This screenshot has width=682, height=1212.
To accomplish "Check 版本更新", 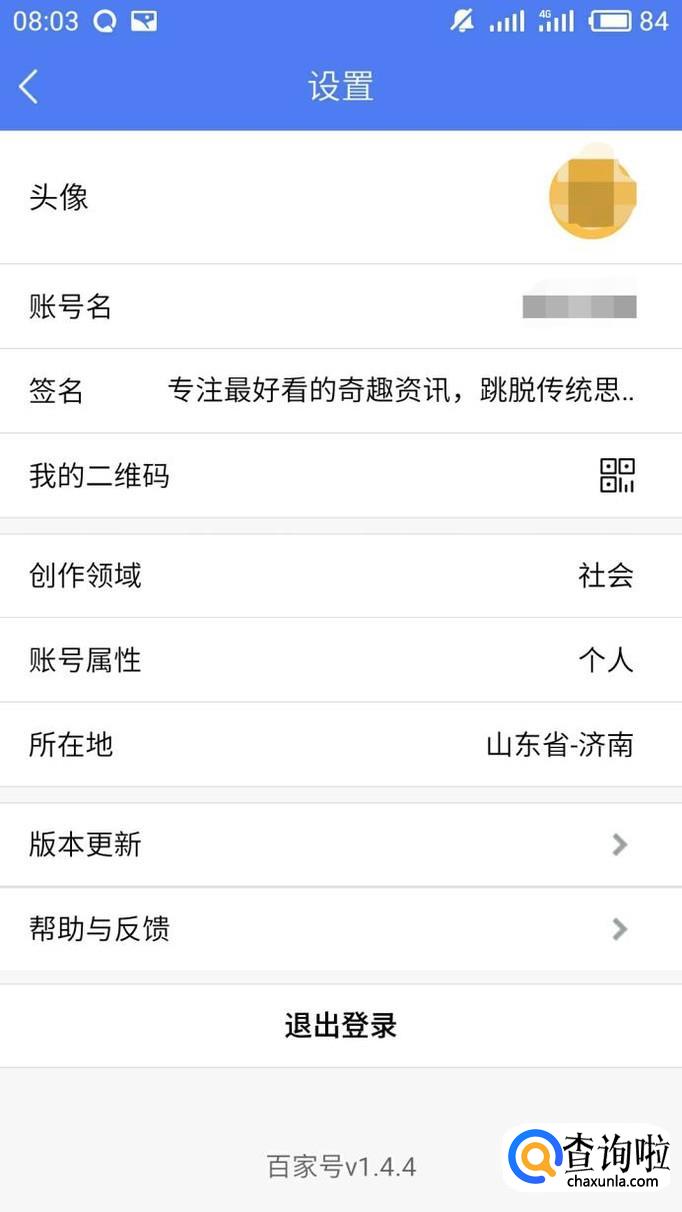I will 341,845.
